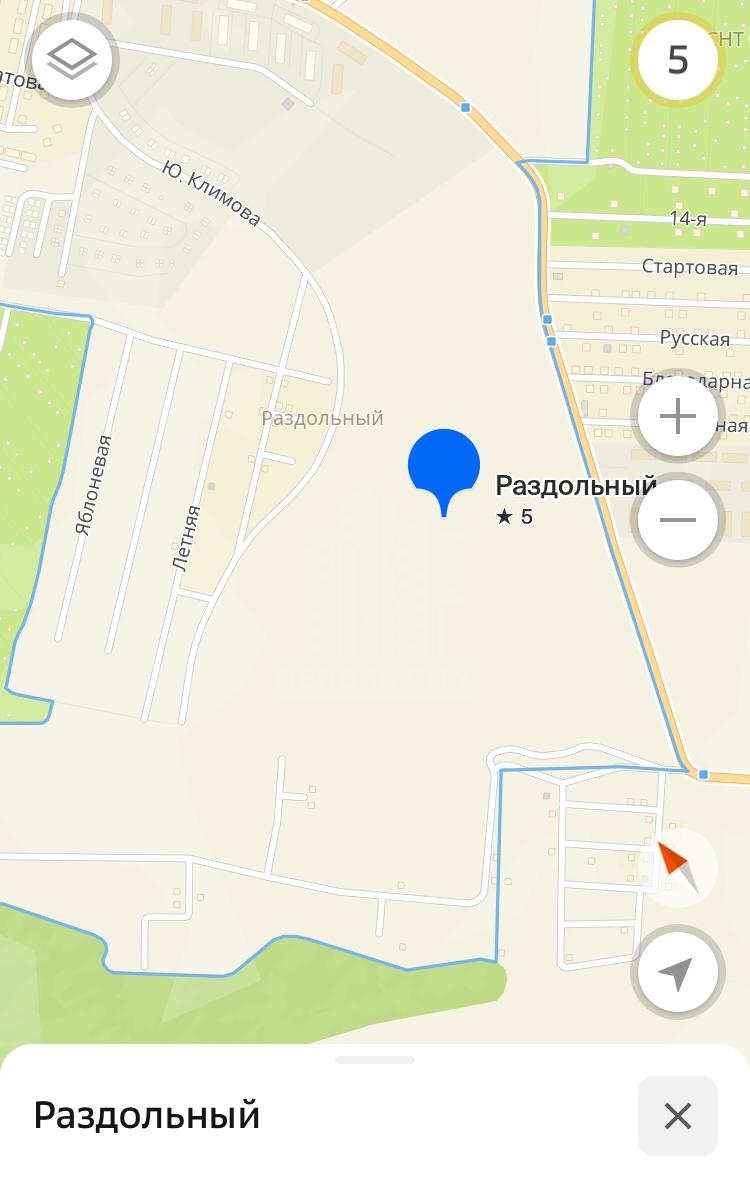This screenshot has width=750, height=1186.
Task: Zoom out on the map
Action: [678, 520]
